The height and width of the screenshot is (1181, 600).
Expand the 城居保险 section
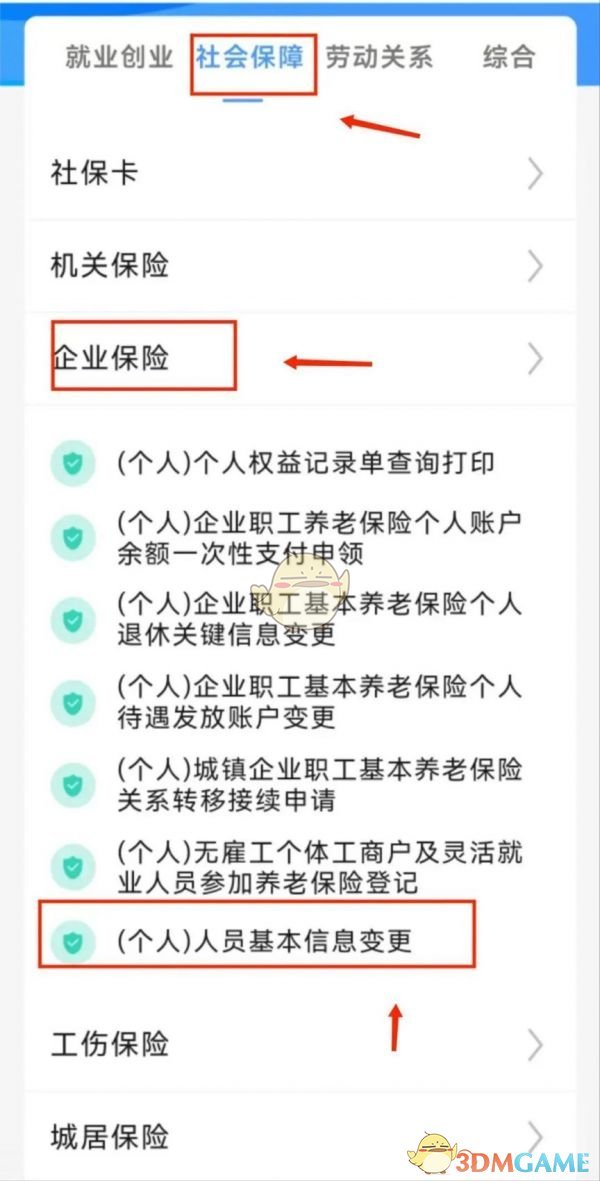(300, 1137)
